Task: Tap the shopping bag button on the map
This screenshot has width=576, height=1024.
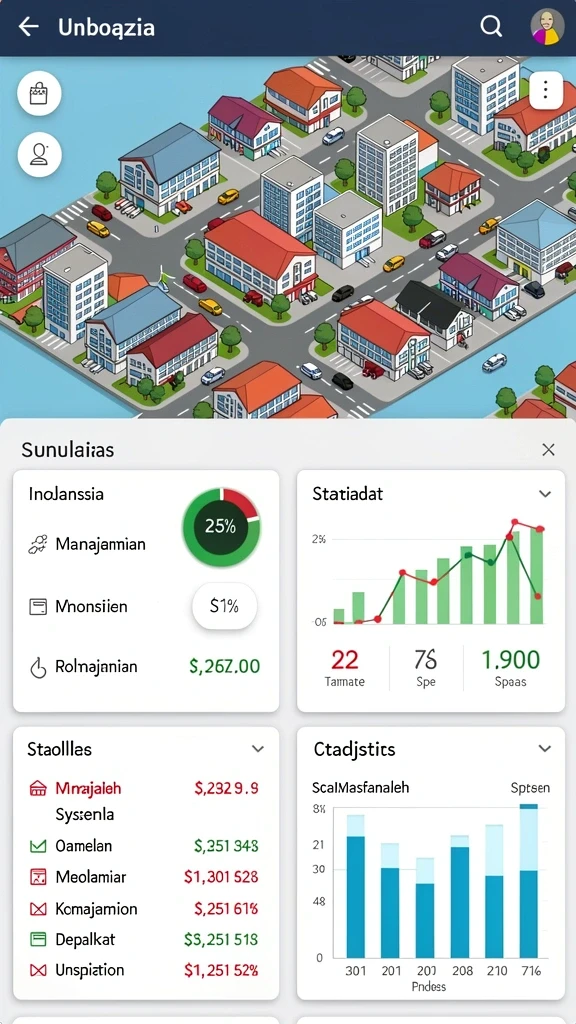Action: tap(39, 95)
